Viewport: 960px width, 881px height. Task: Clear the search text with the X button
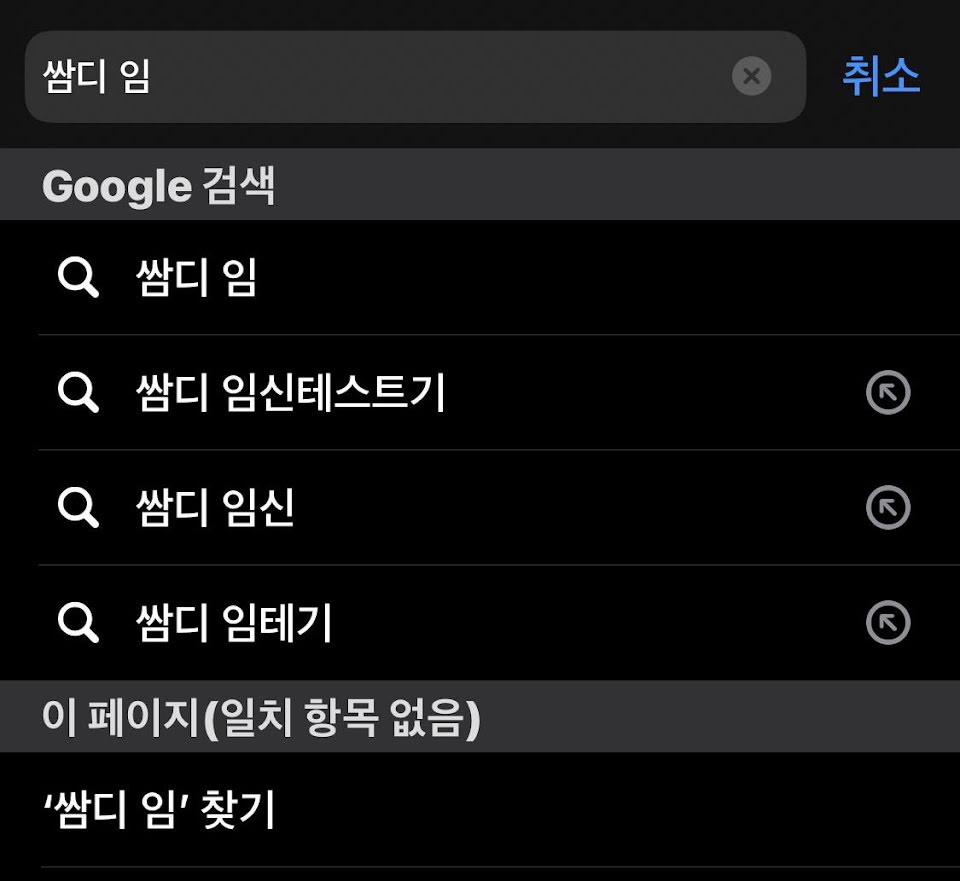click(x=751, y=77)
